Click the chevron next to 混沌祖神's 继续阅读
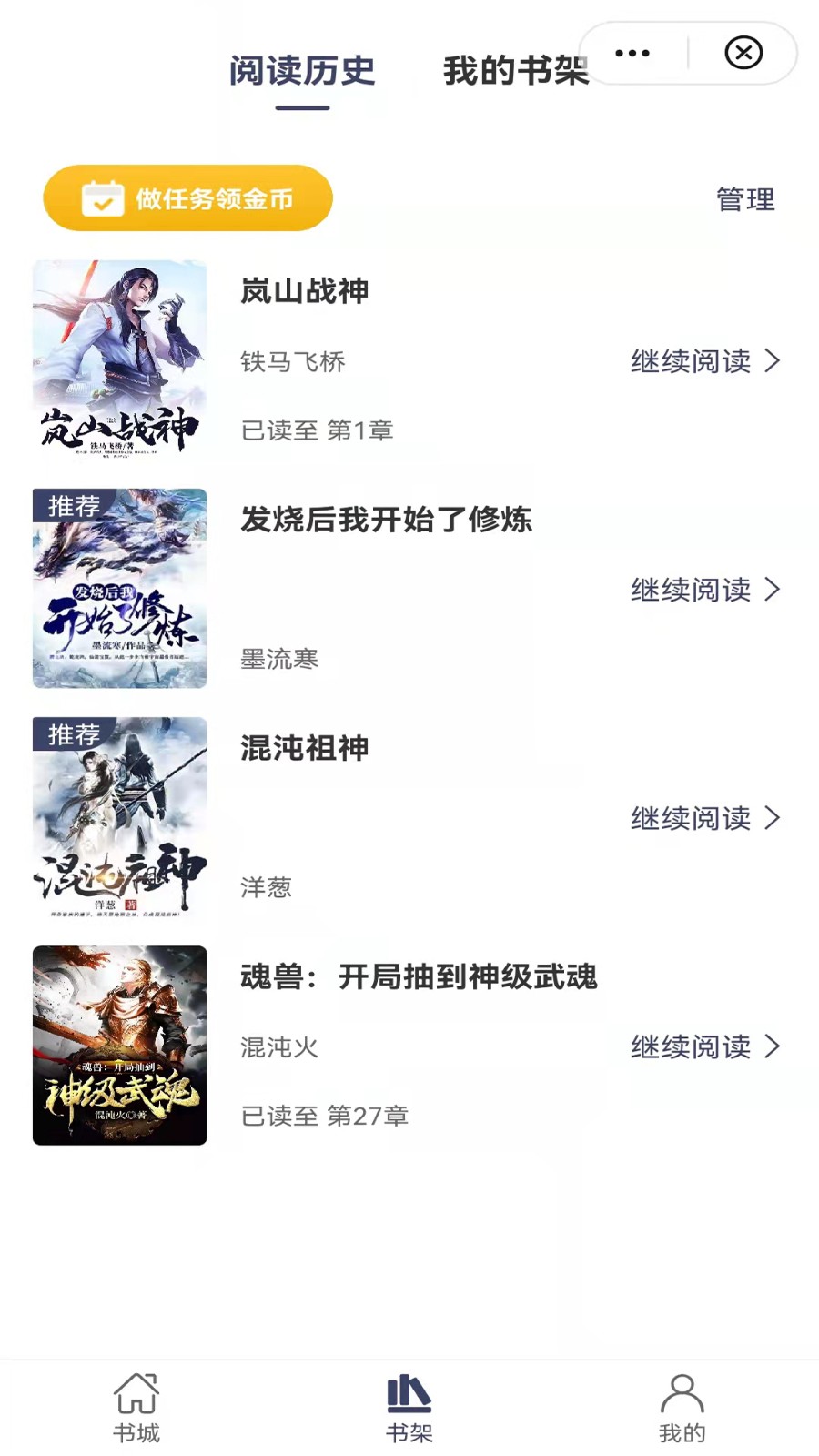Screen dimensions: 819x1456 click(x=773, y=818)
